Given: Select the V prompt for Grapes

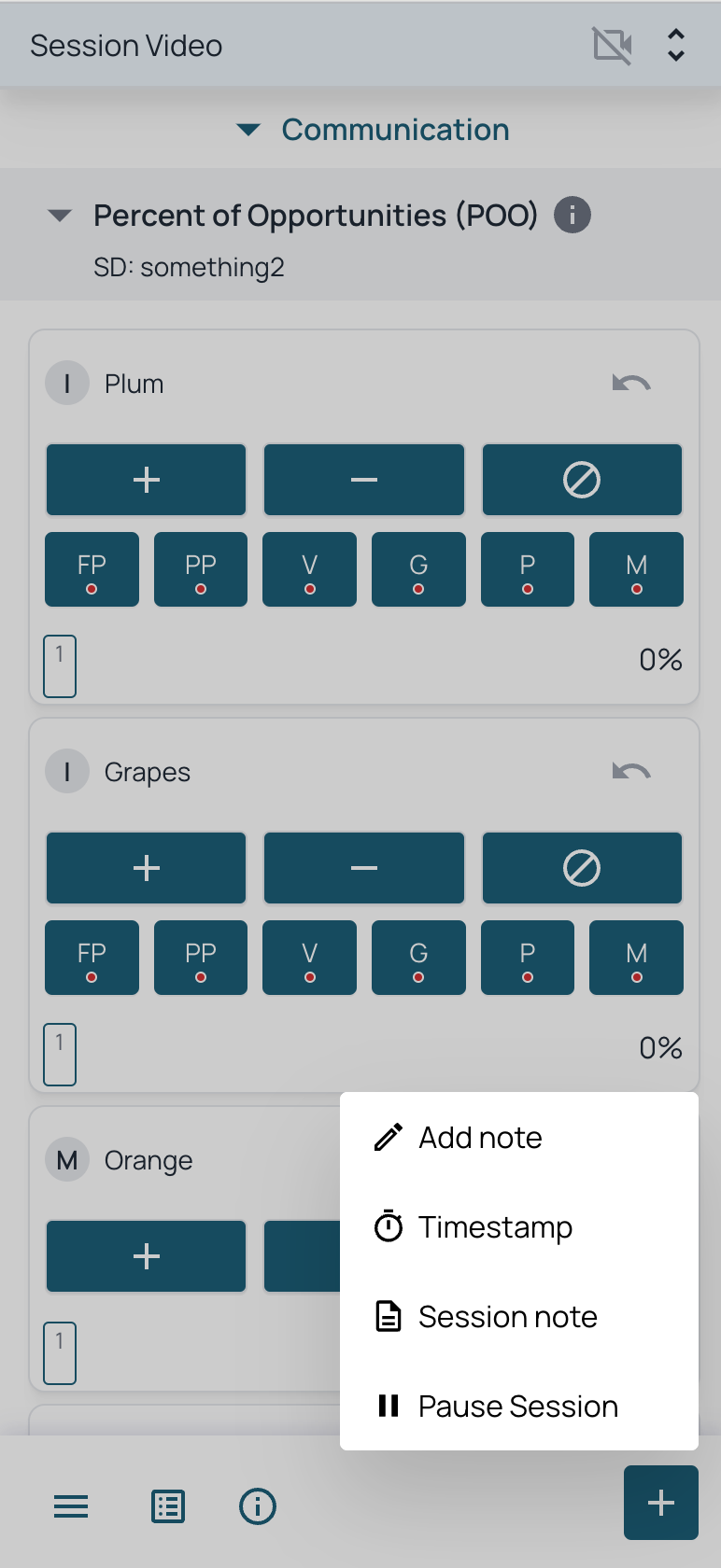Looking at the screenshot, I should pyautogui.click(x=310, y=958).
